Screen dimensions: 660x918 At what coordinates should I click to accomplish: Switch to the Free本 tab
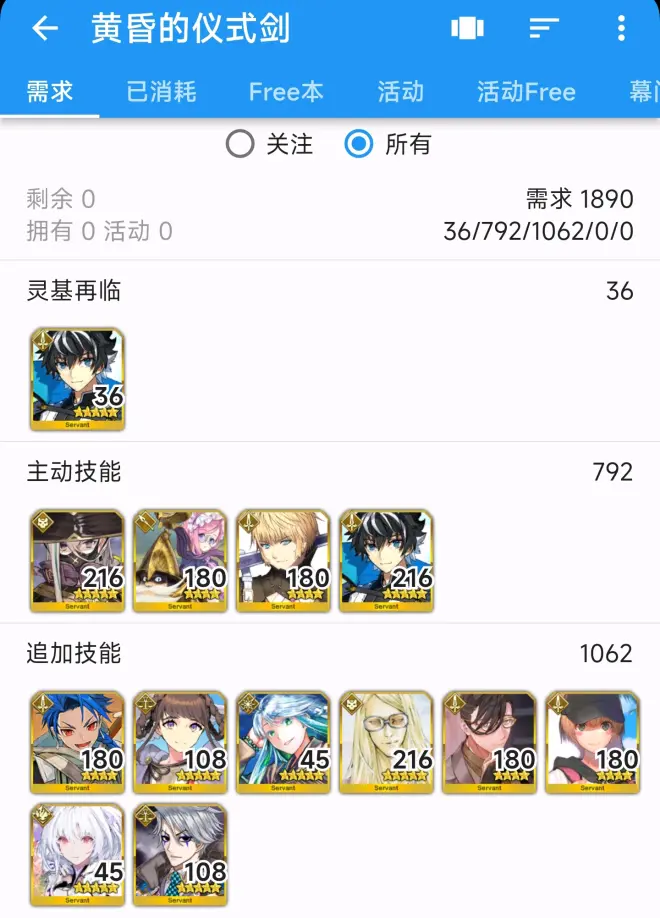(x=286, y=92)
